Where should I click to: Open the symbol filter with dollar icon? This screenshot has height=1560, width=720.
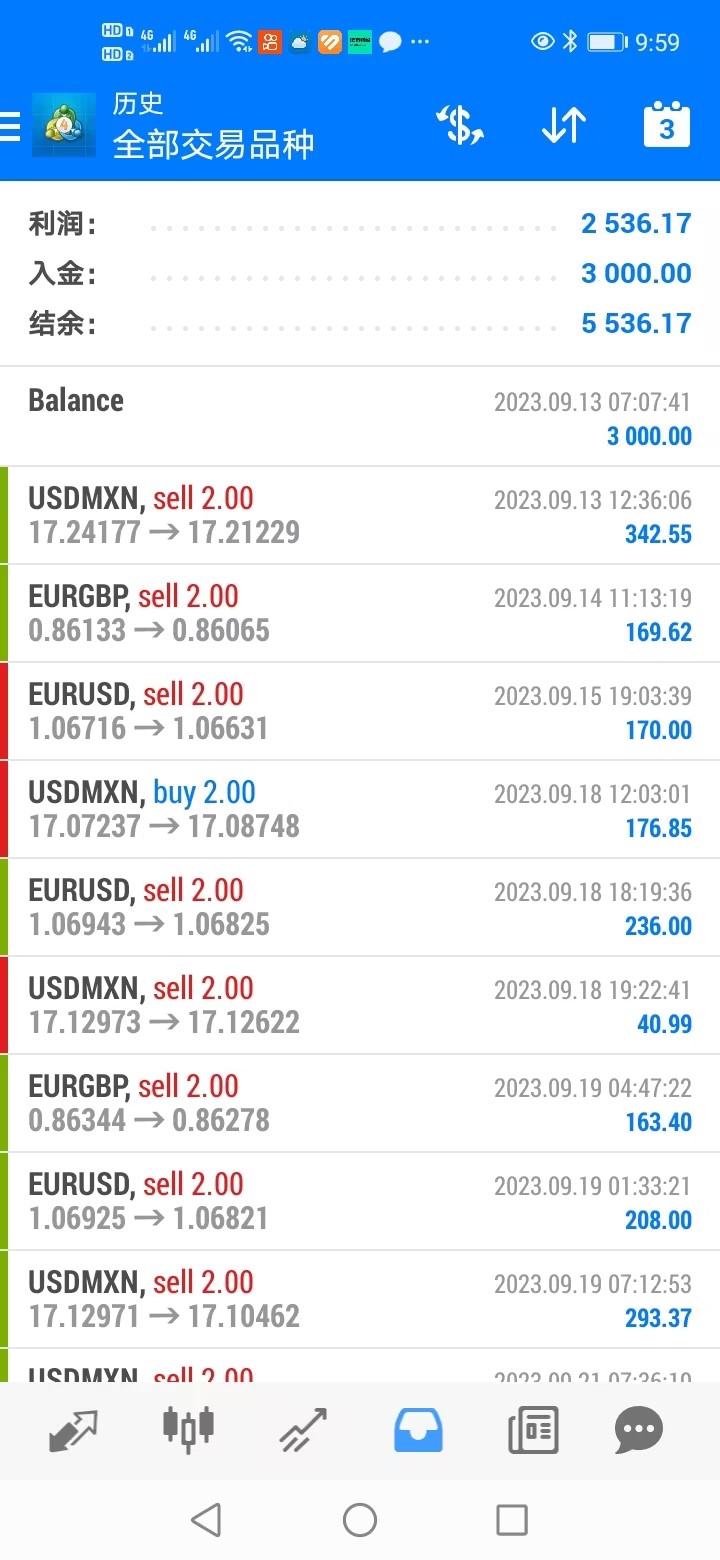pyautogui.click(x=460, y=125)
